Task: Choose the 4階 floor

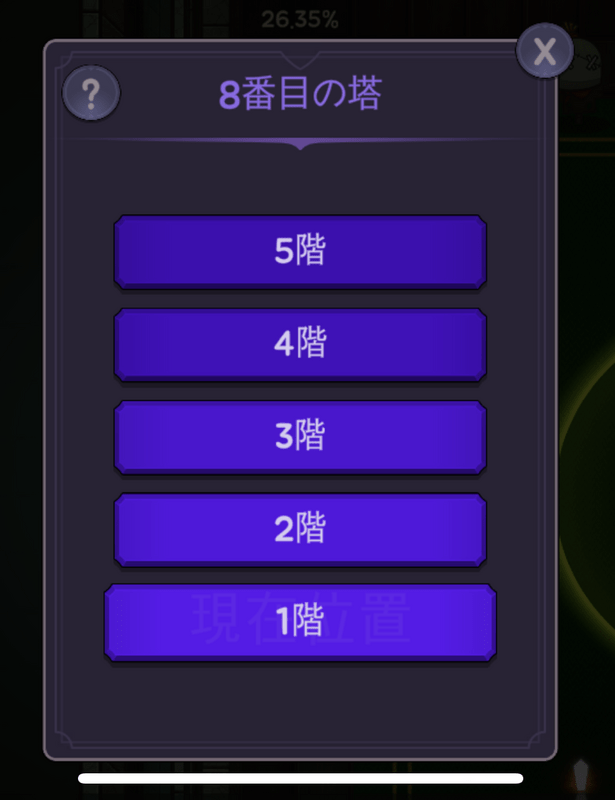Action: [x=300, y=344]
